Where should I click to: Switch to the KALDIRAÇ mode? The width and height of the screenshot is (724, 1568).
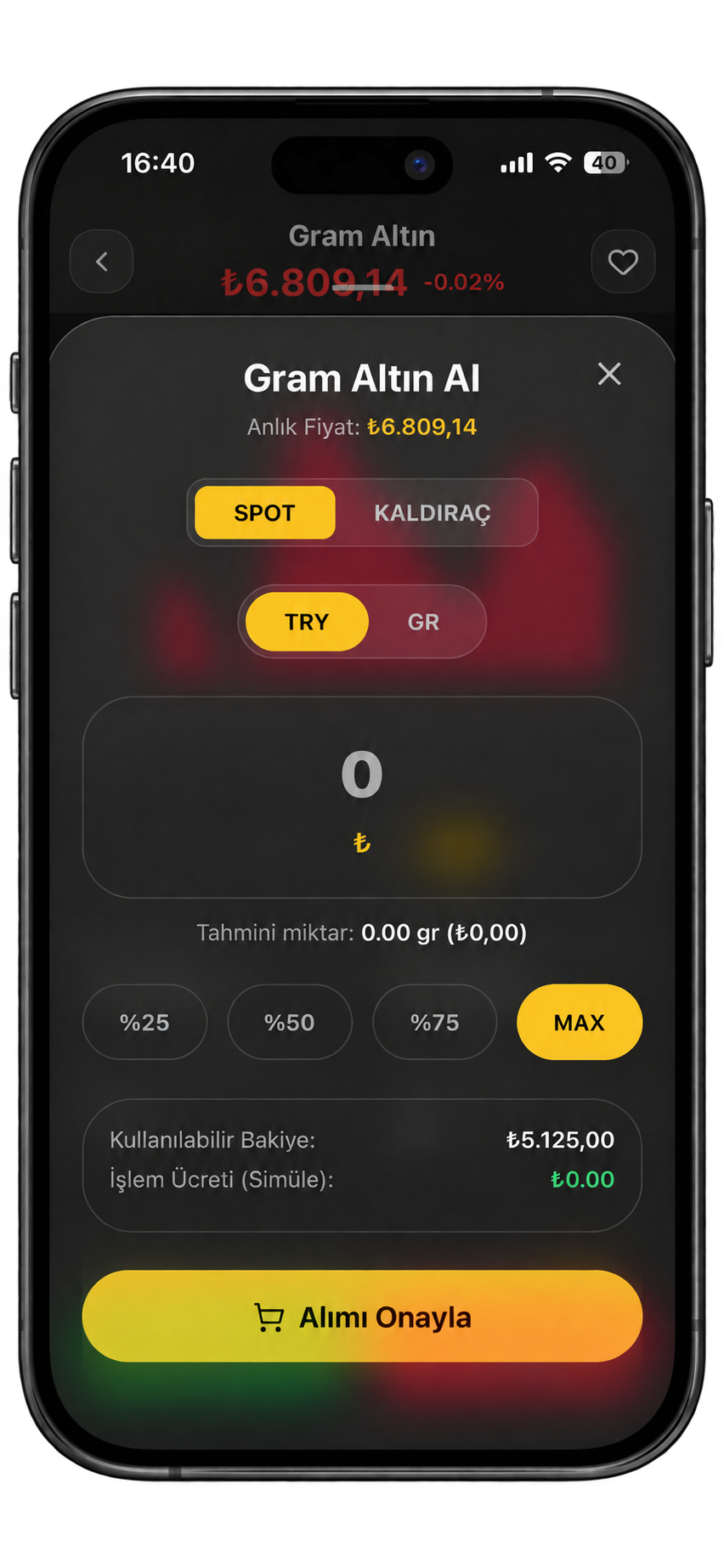click(433, 513)
